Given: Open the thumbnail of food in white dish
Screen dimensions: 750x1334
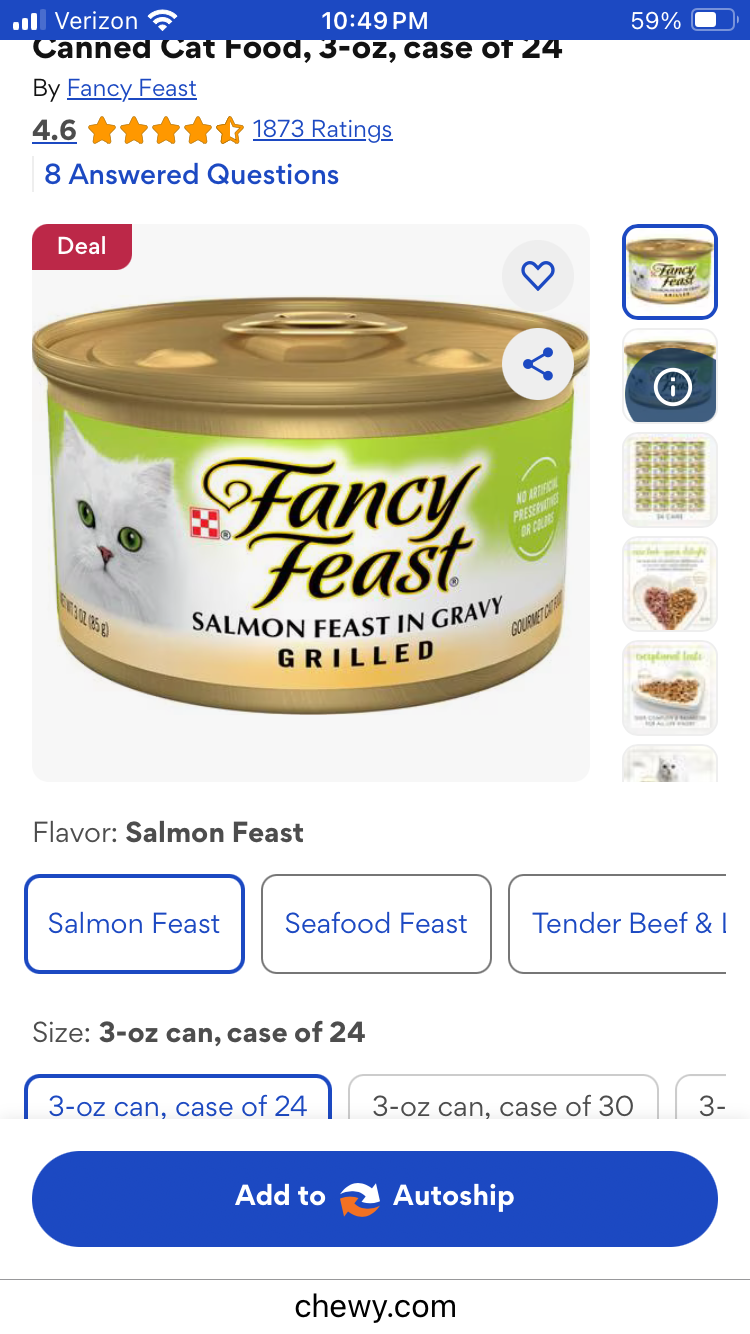Looking at the screenshot, I should [670, 688].
